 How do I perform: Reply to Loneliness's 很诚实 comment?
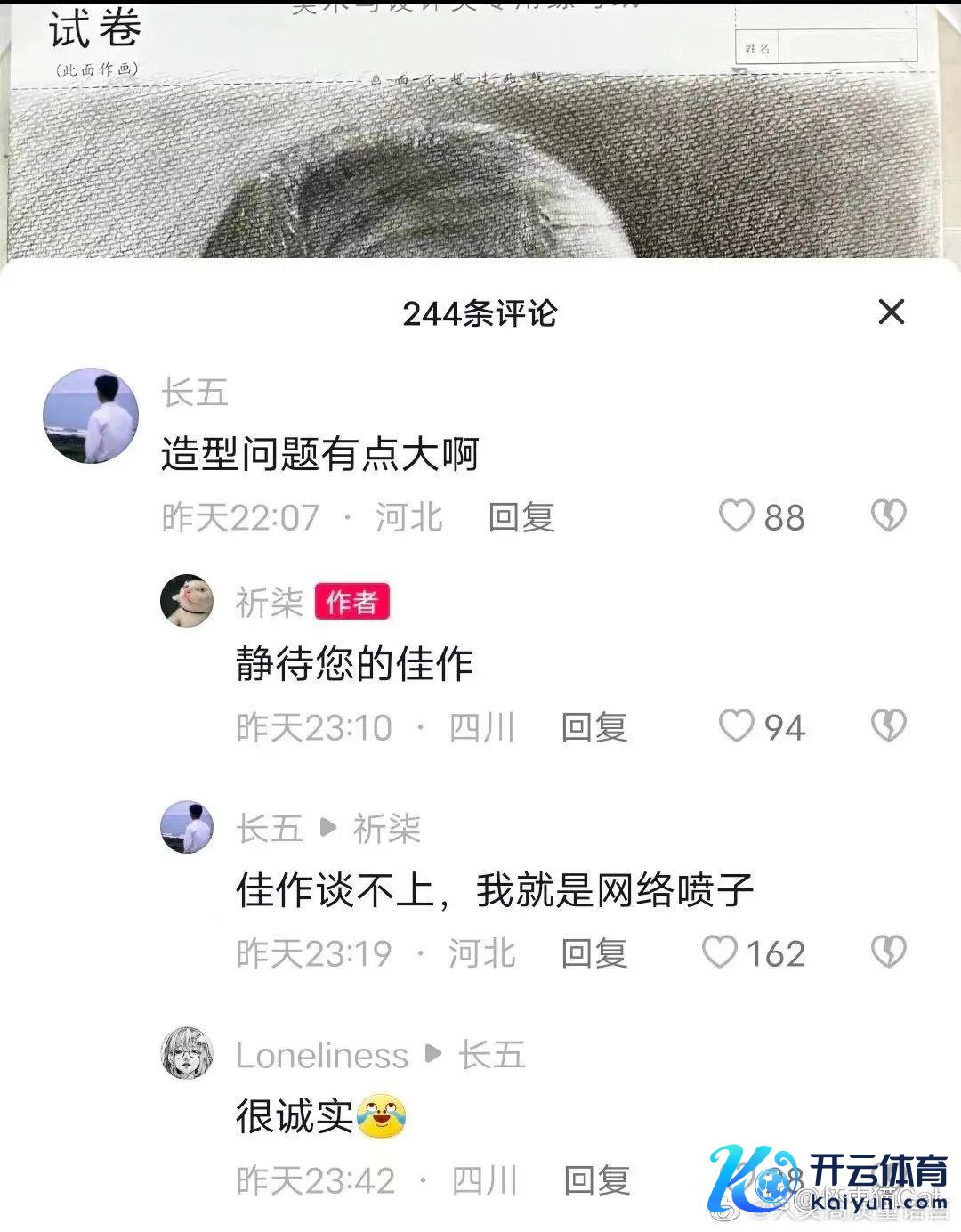click(597, 1180)
